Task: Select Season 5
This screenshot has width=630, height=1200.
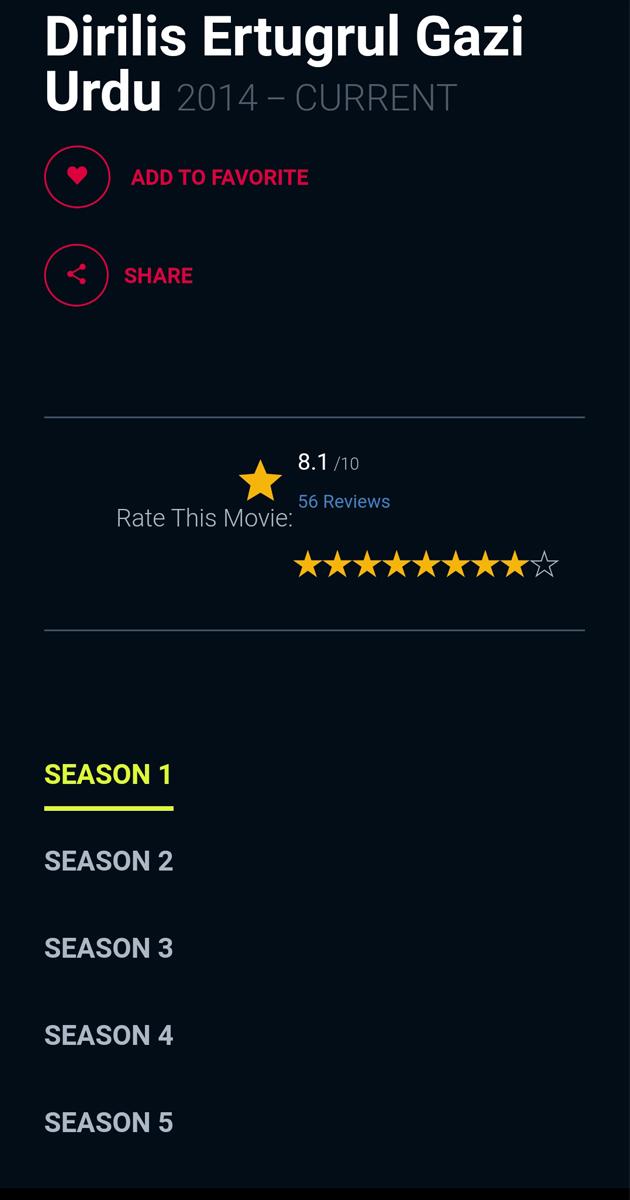Action: tap(109, 1122)
